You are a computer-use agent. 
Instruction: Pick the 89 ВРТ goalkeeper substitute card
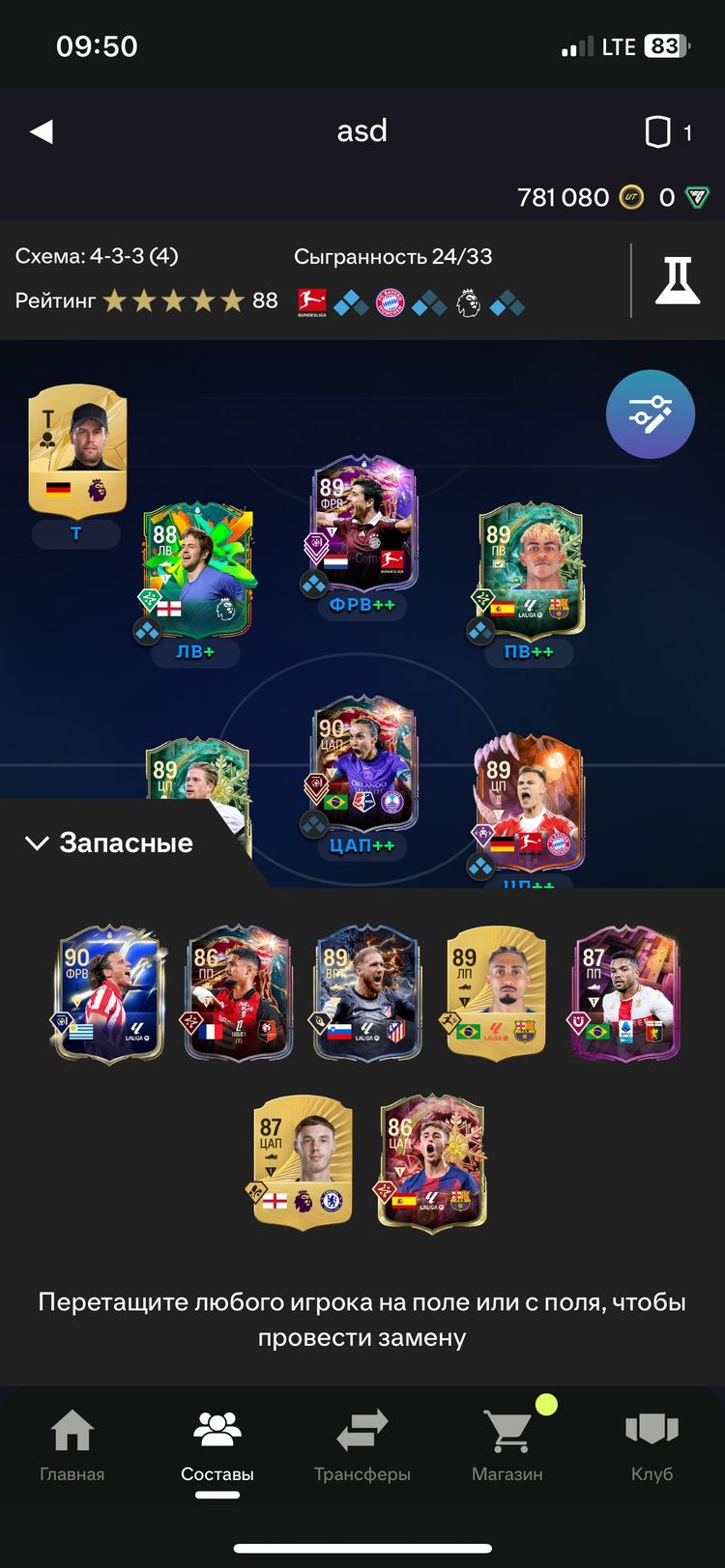click(x=365, y=994)
